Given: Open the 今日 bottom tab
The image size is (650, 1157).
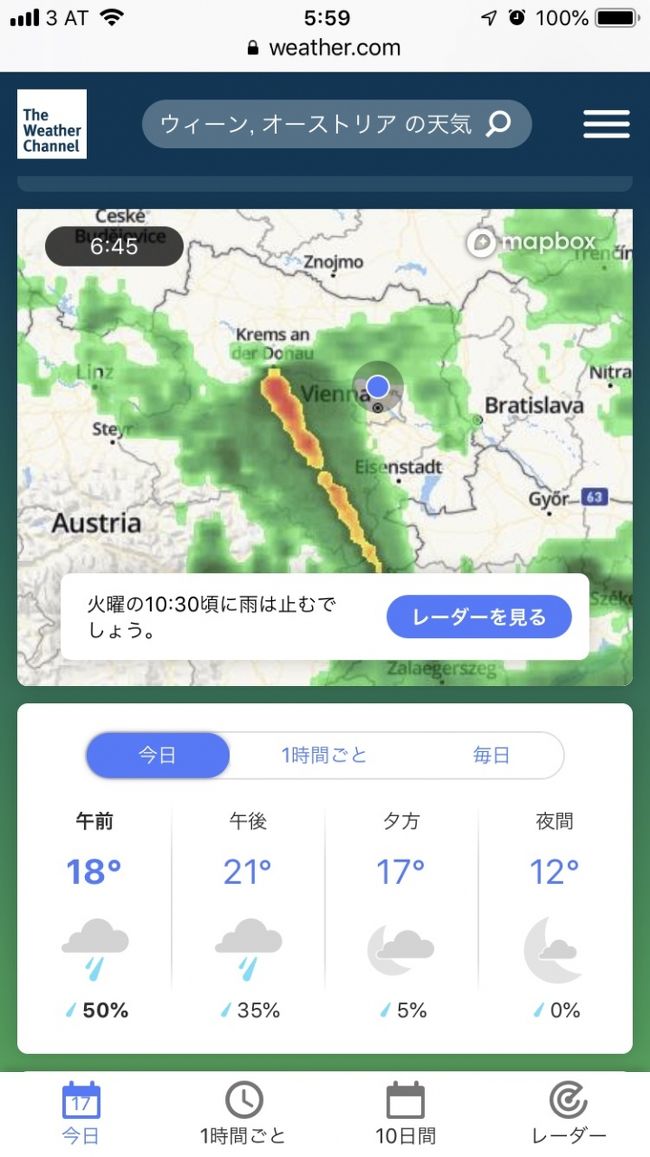Looking at the screenshot, I should coord(81,1114).
